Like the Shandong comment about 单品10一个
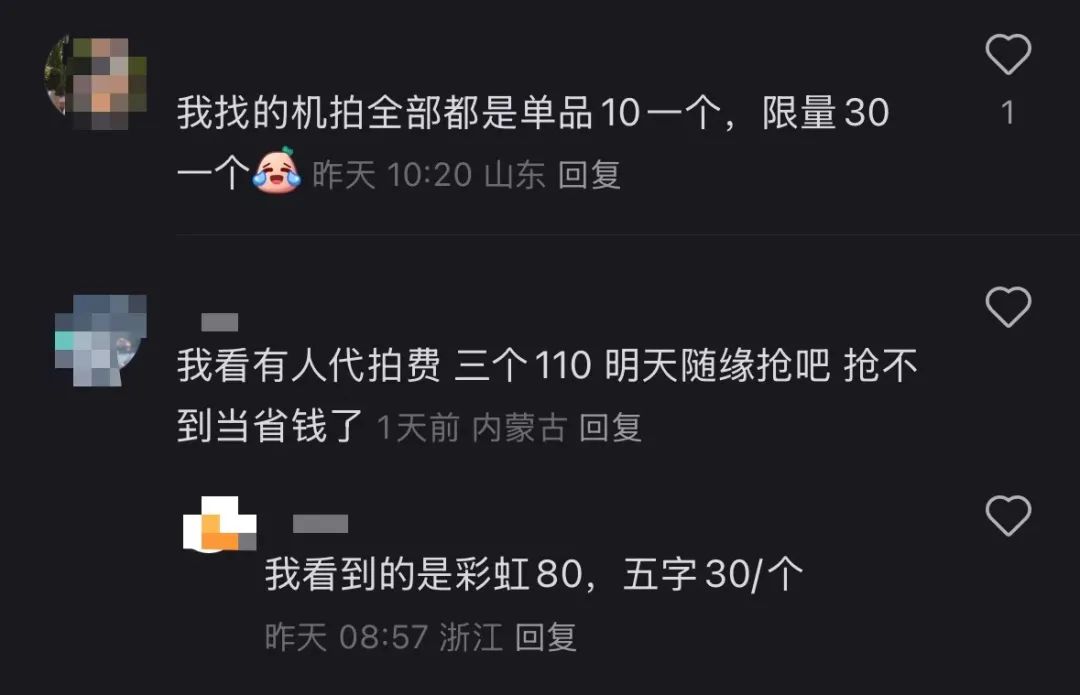This screenshot has width=1080, height=695. pyautogui.click(x=1007, y=55)
